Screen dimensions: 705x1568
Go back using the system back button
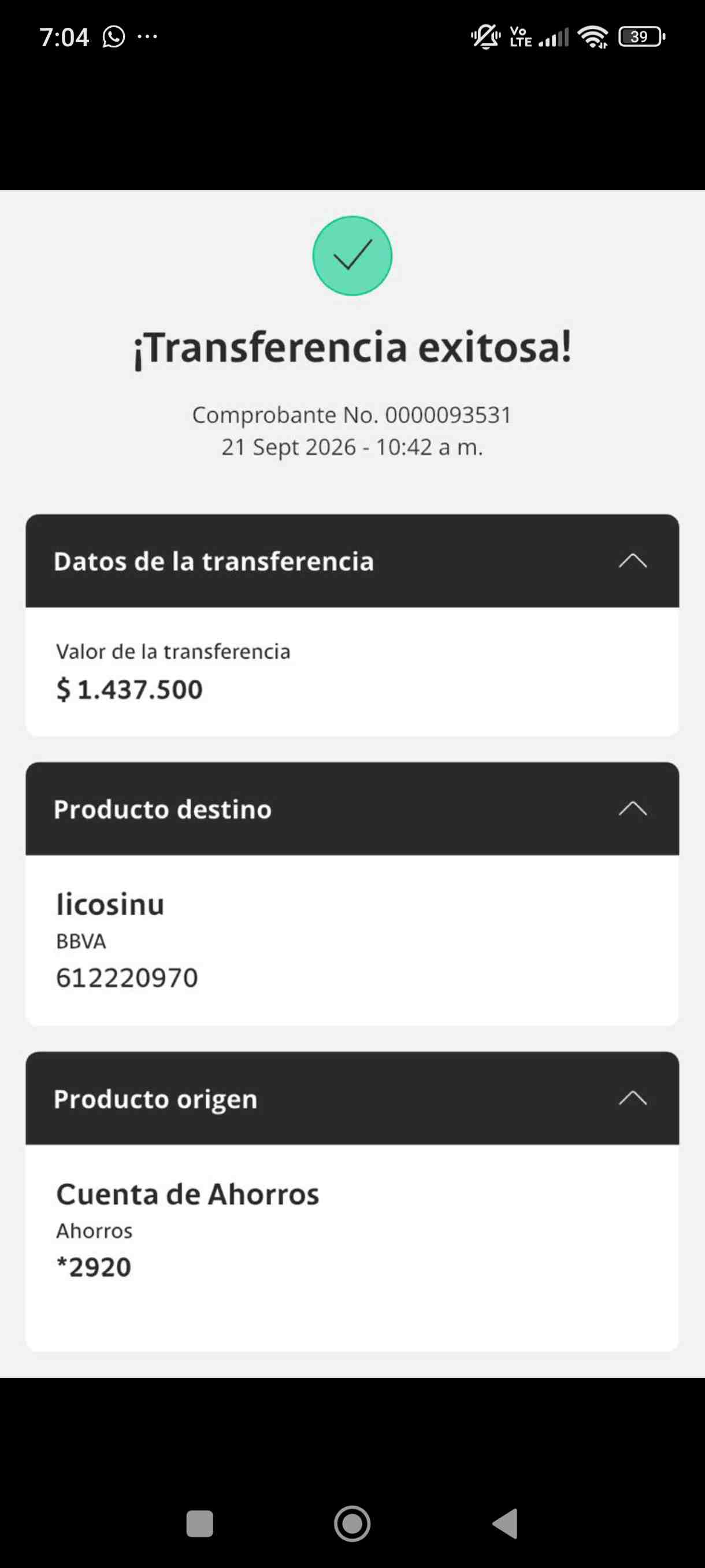pyautogui.click(x=505, y=1523)
